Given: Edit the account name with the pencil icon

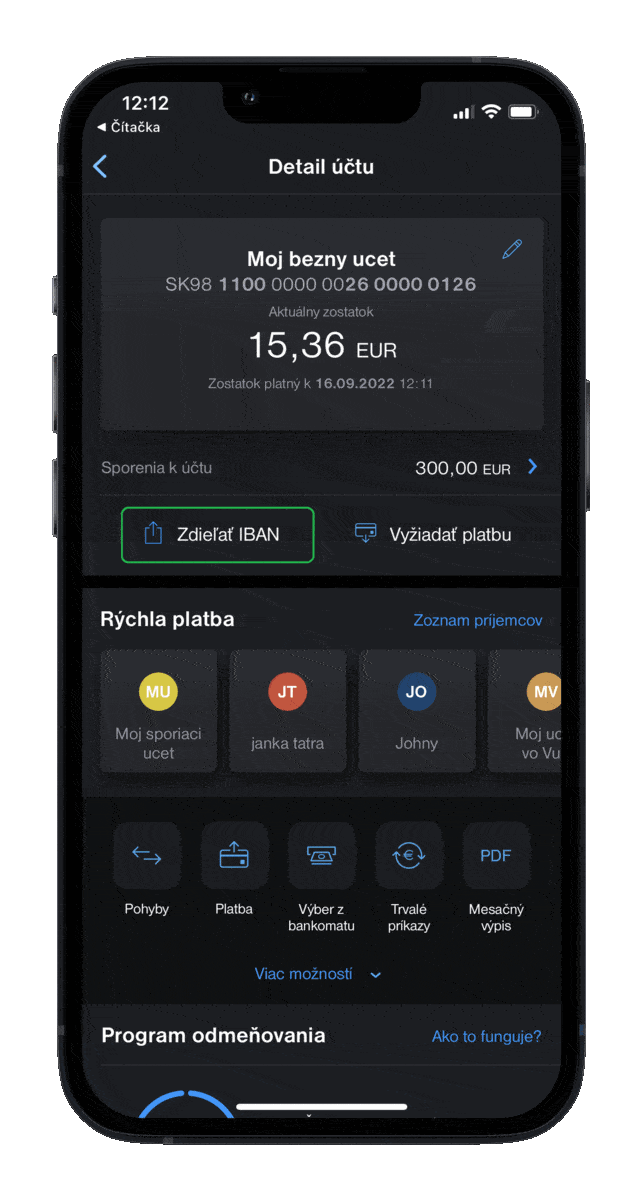Looking at the screenshot, I should click(x=513, y=249).
